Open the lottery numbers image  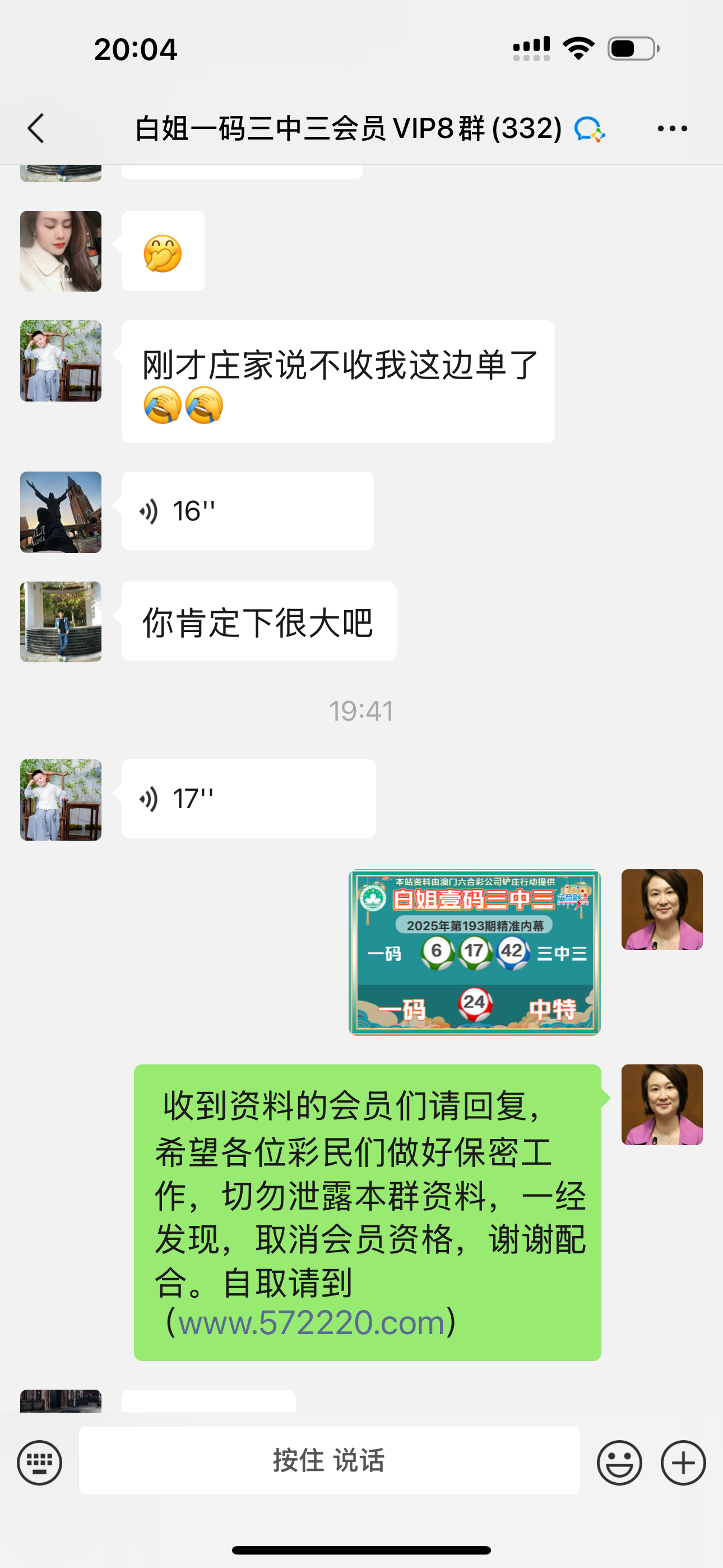click(x=474, y=952)
